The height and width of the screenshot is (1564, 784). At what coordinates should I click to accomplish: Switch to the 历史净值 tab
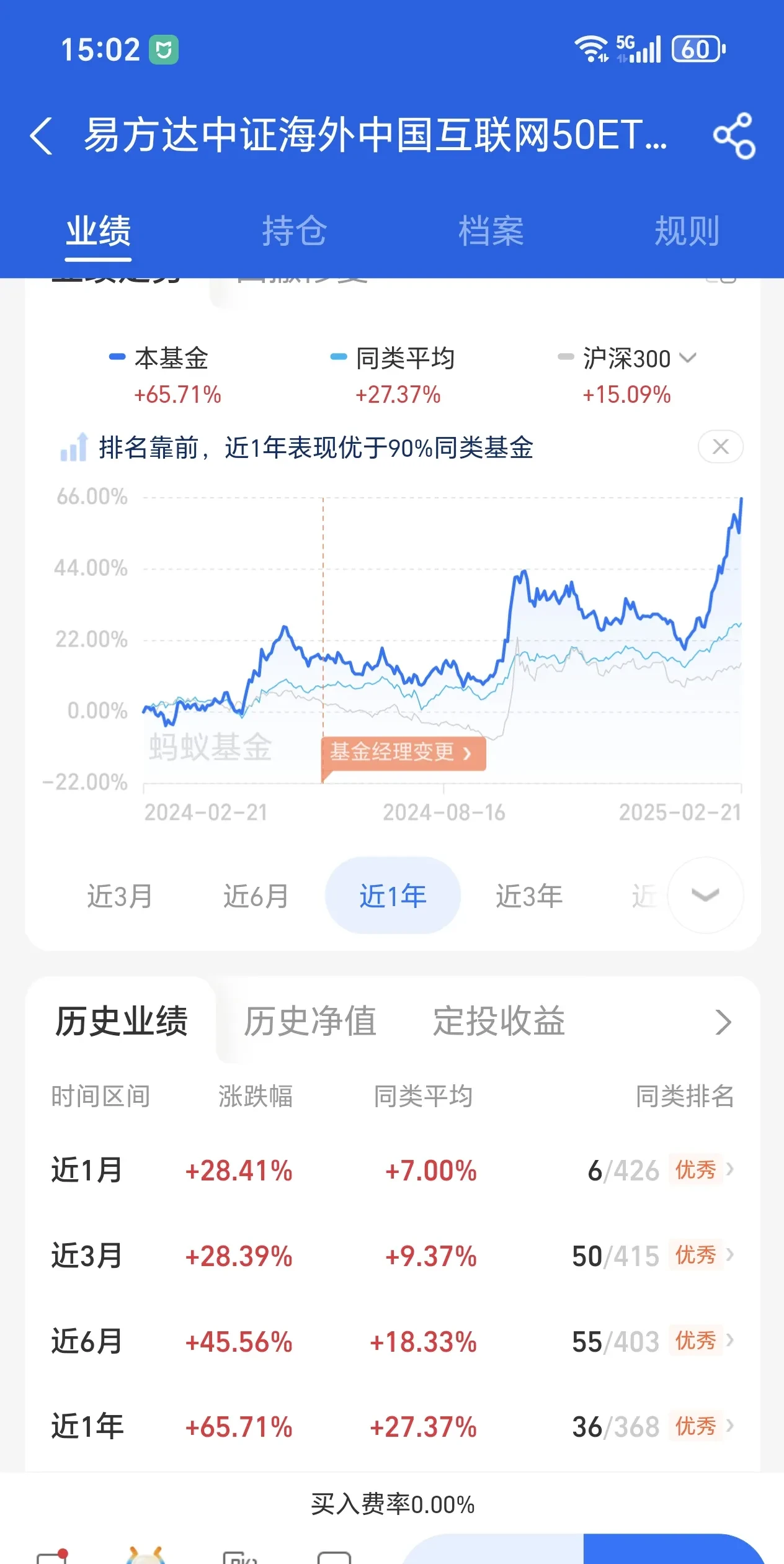pyautogui.click(x=311, y=1022)
